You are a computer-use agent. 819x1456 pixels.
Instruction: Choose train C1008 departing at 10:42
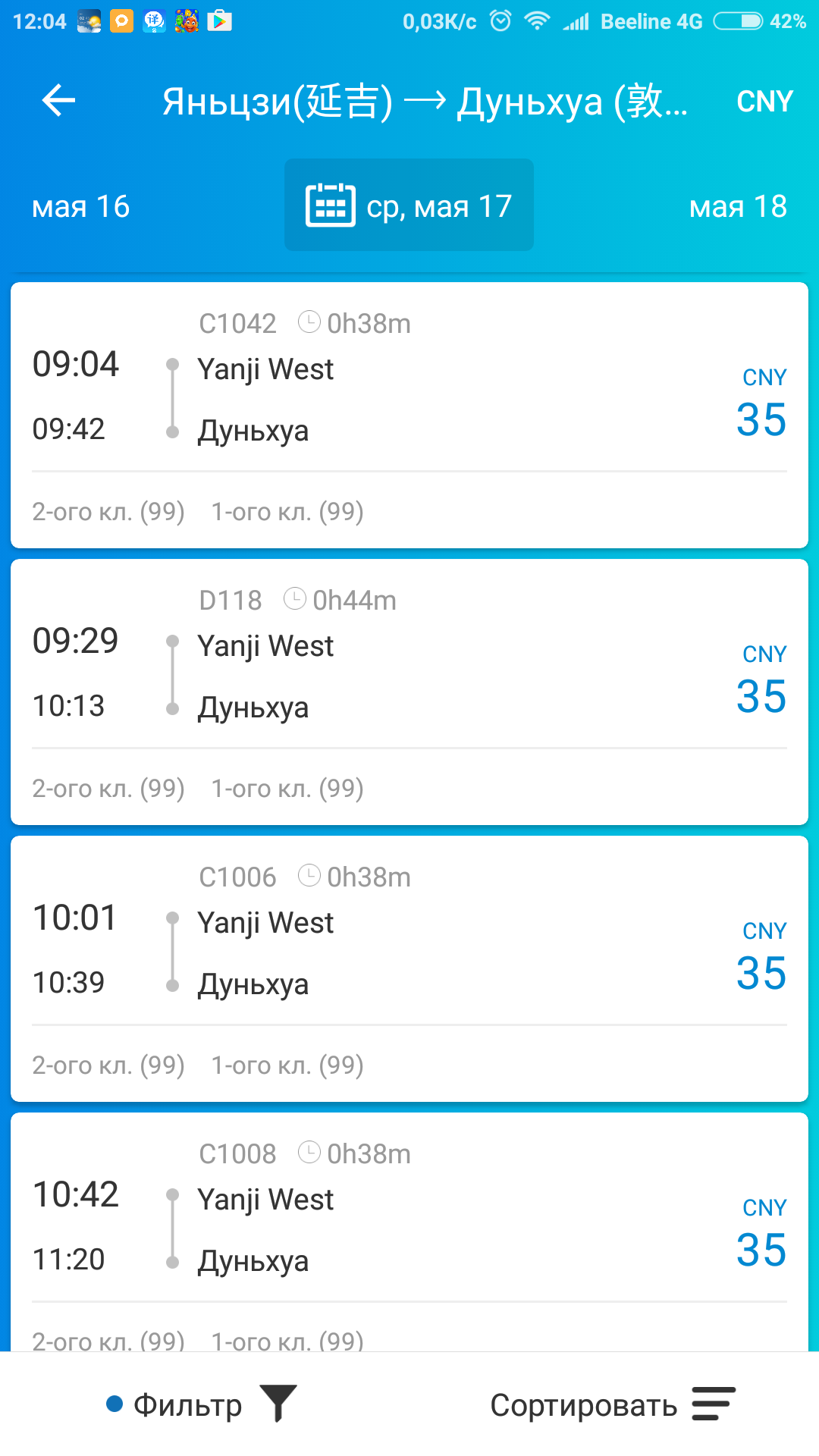tap(409, 1232)
